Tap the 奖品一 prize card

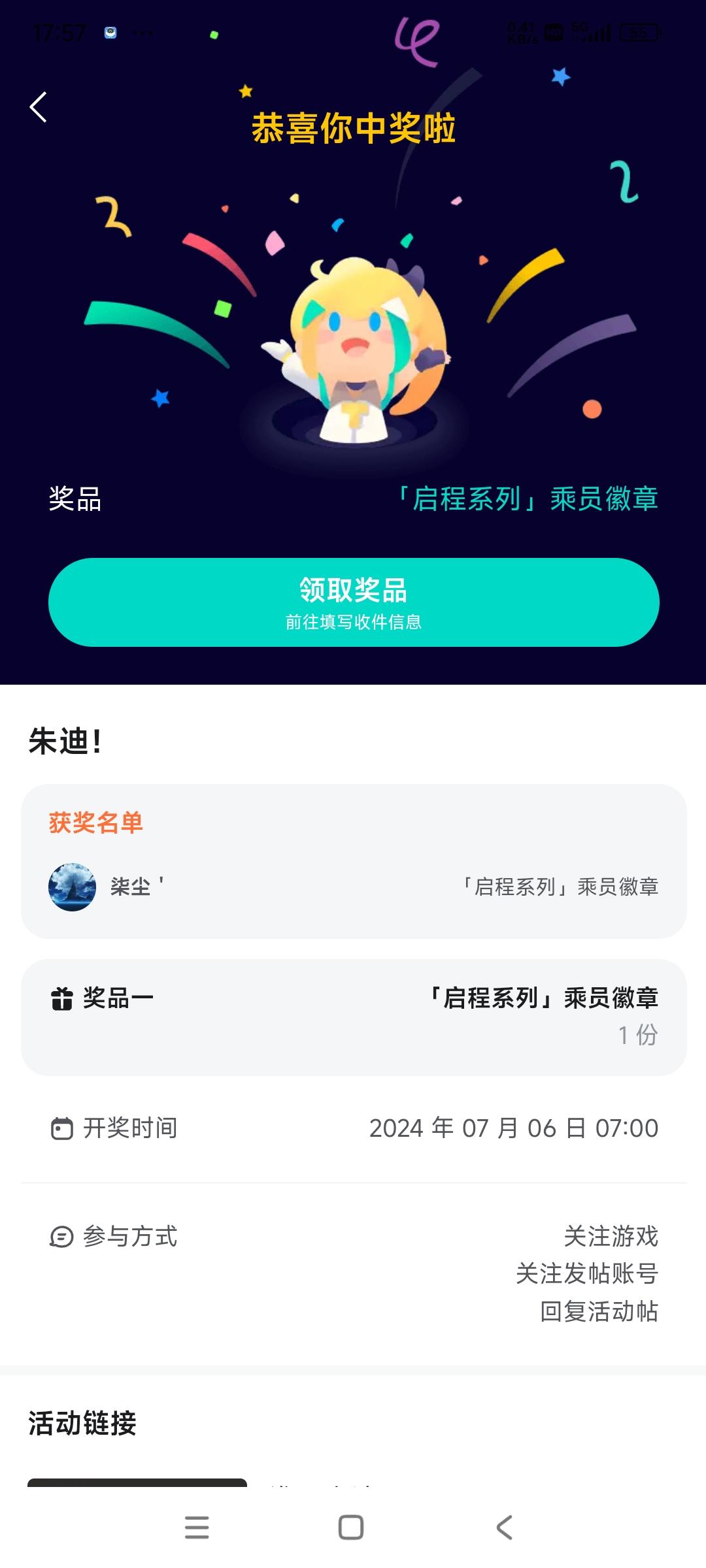point(353,1016)
